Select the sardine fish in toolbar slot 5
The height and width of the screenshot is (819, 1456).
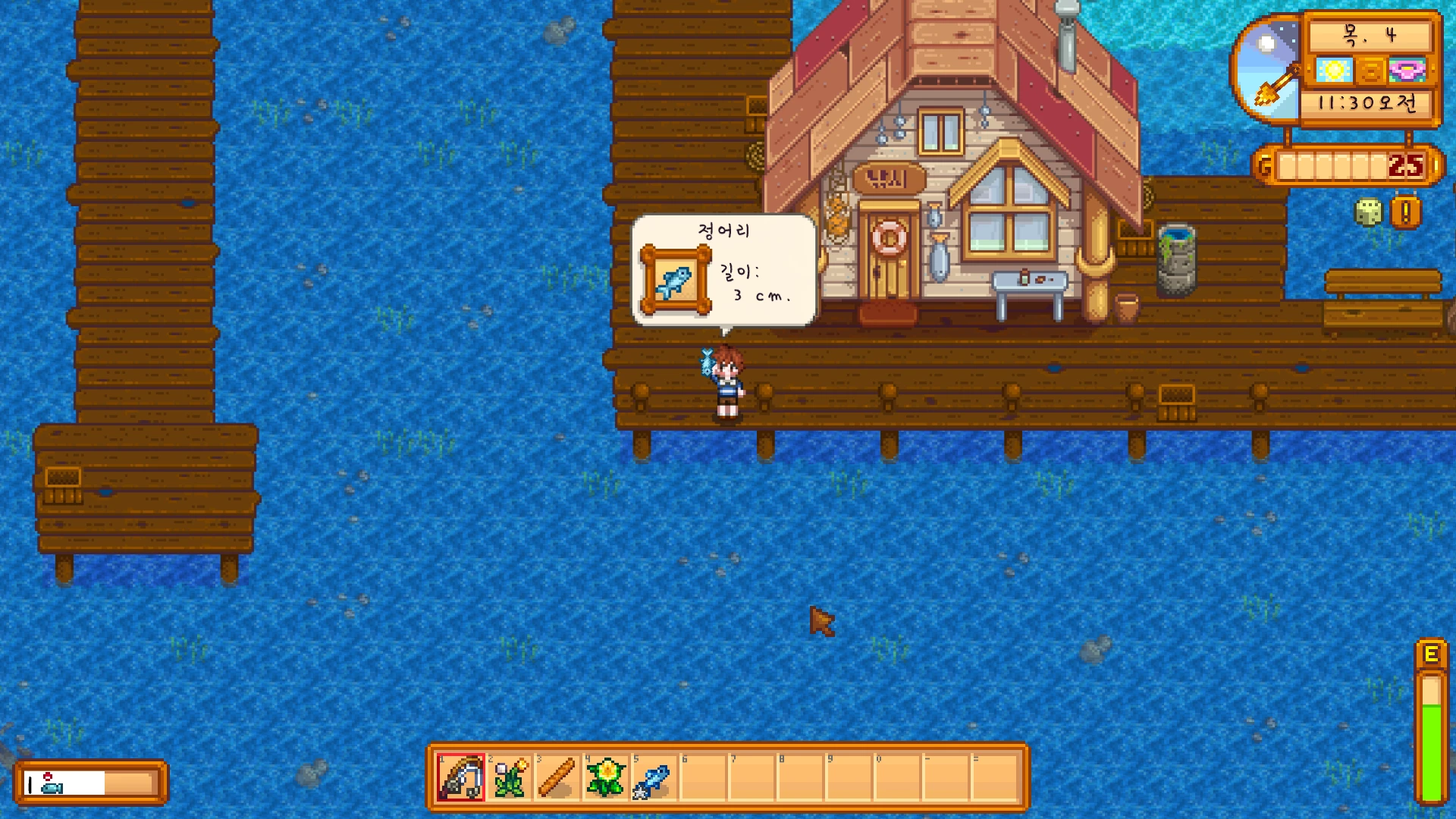click(x=654, y=778)
